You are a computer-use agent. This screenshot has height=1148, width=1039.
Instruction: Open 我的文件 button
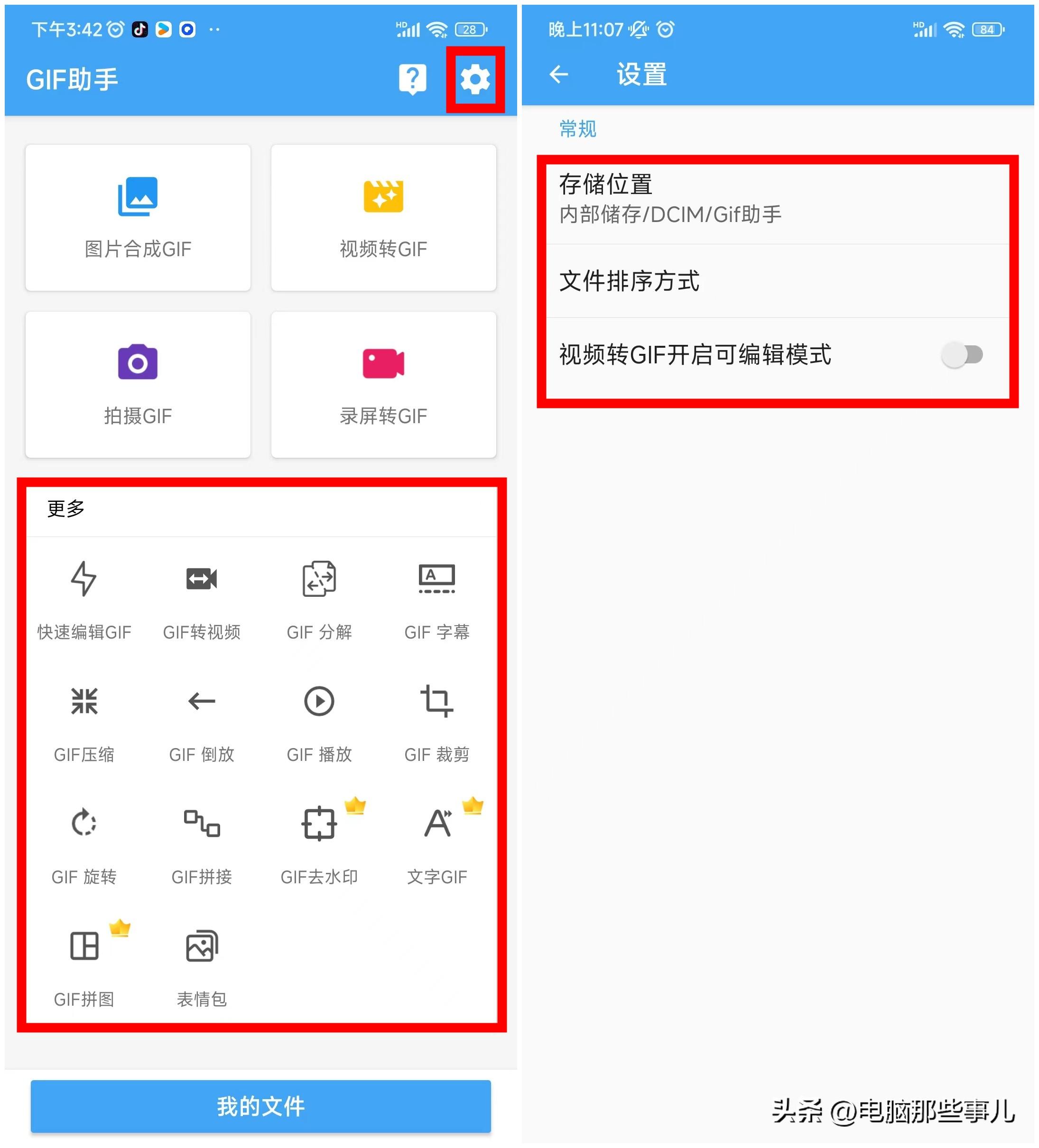261,1106
